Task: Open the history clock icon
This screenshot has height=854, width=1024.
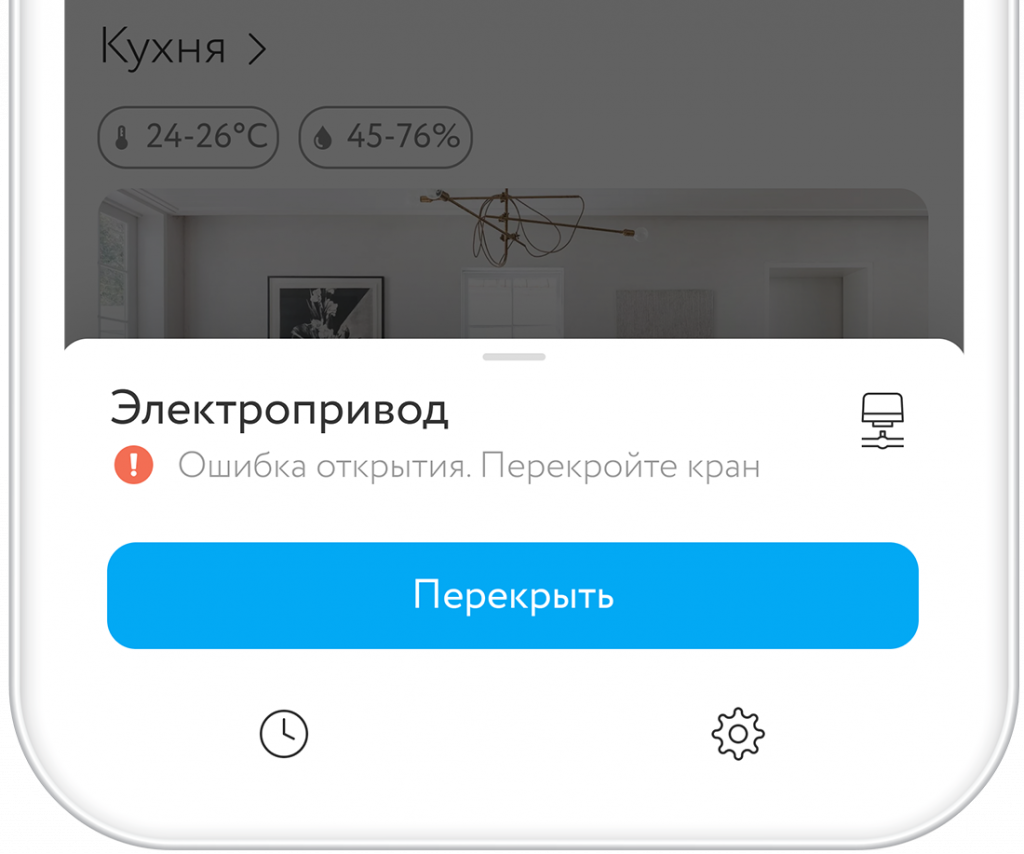Action: point(284,734)
